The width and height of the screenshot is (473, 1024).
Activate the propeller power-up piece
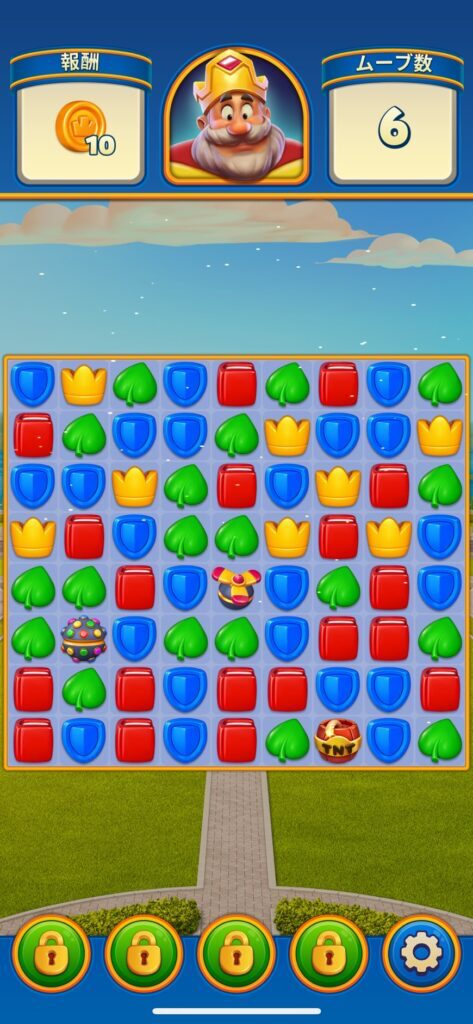tap(236, 587)
